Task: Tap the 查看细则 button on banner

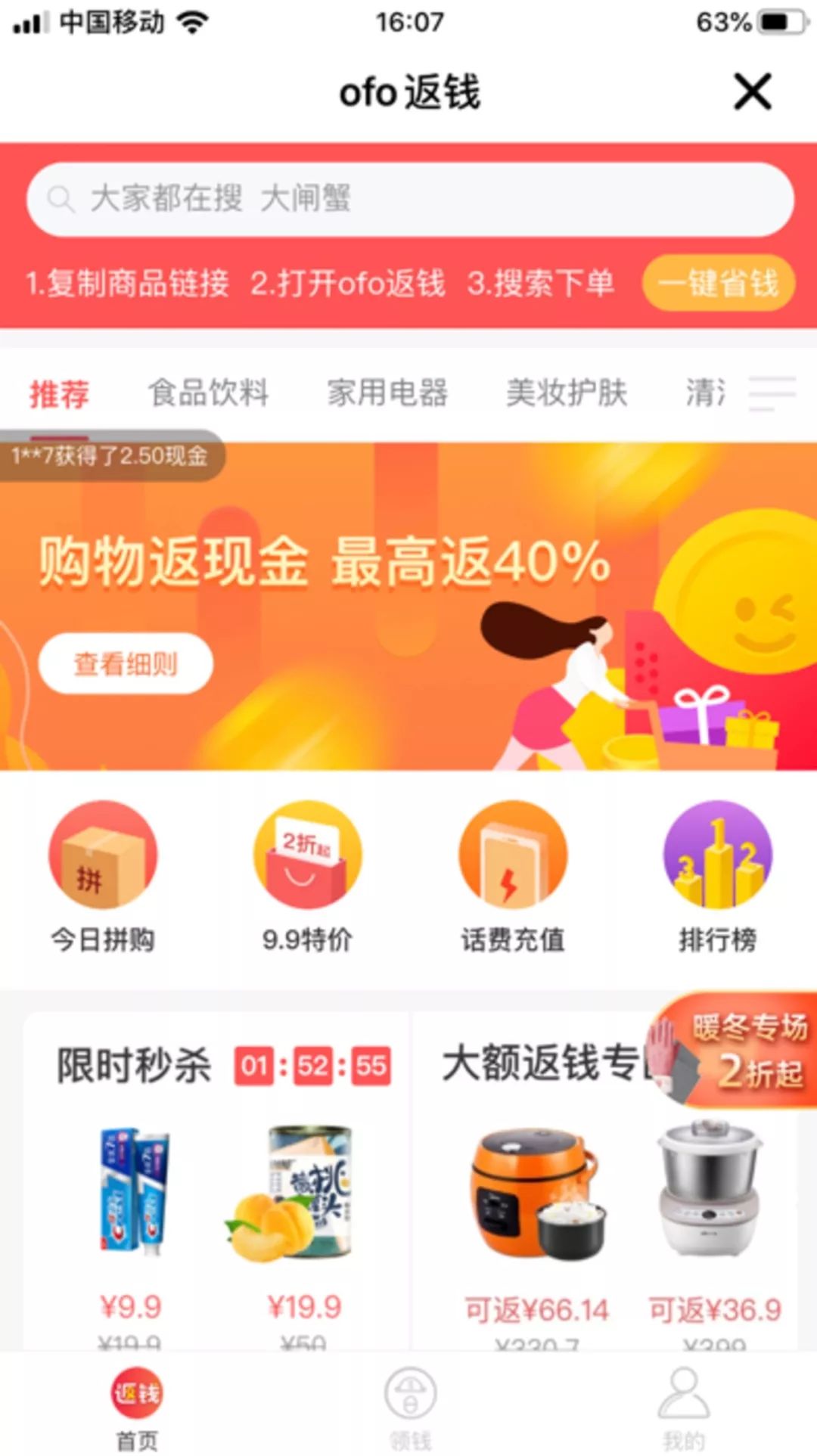Action: (126, 663)
